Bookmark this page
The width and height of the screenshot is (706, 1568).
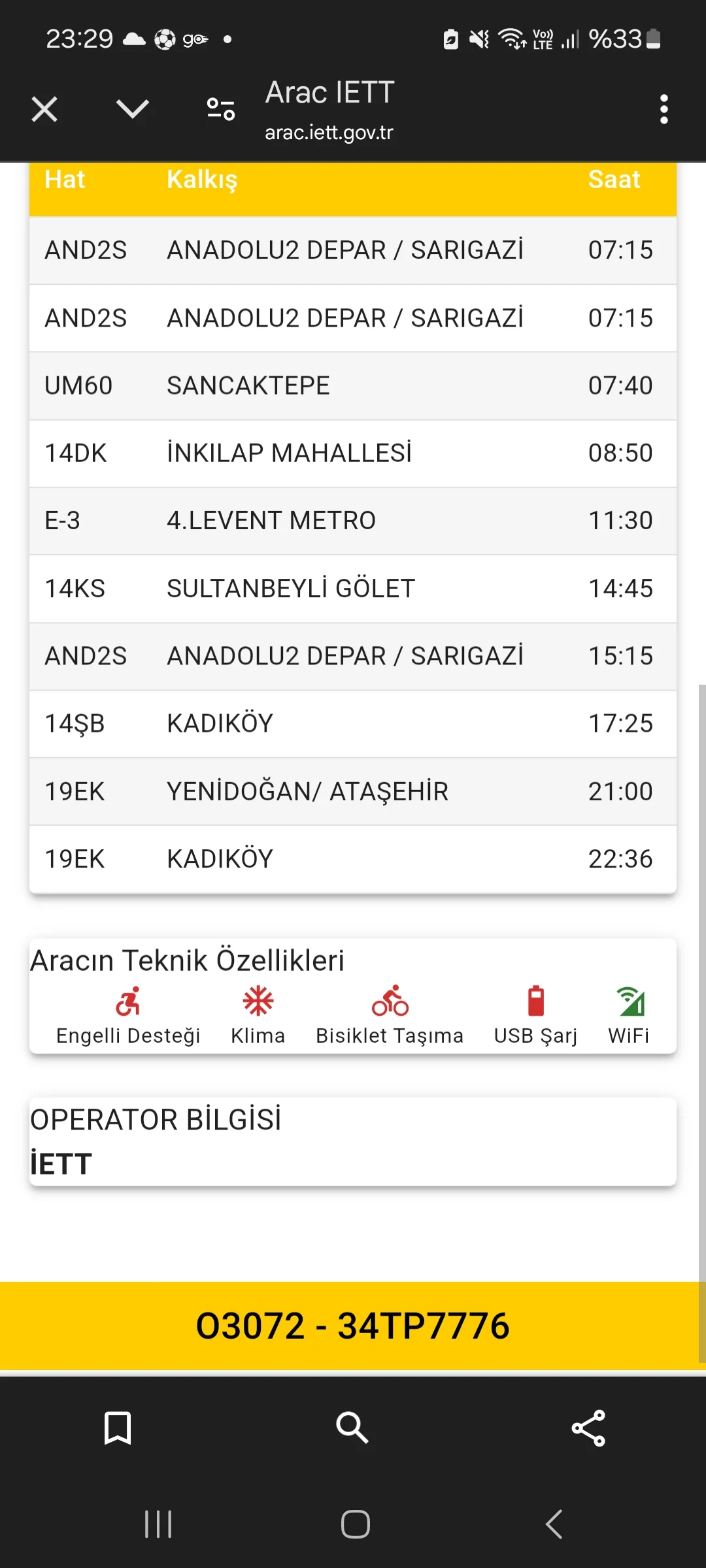pos(118,1428)
